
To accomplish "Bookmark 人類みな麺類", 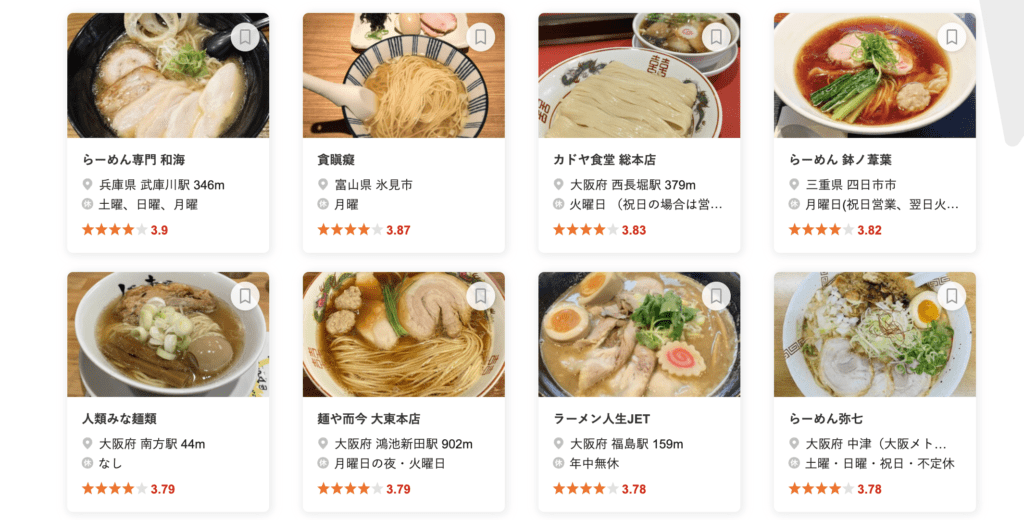I will (245, 296).
